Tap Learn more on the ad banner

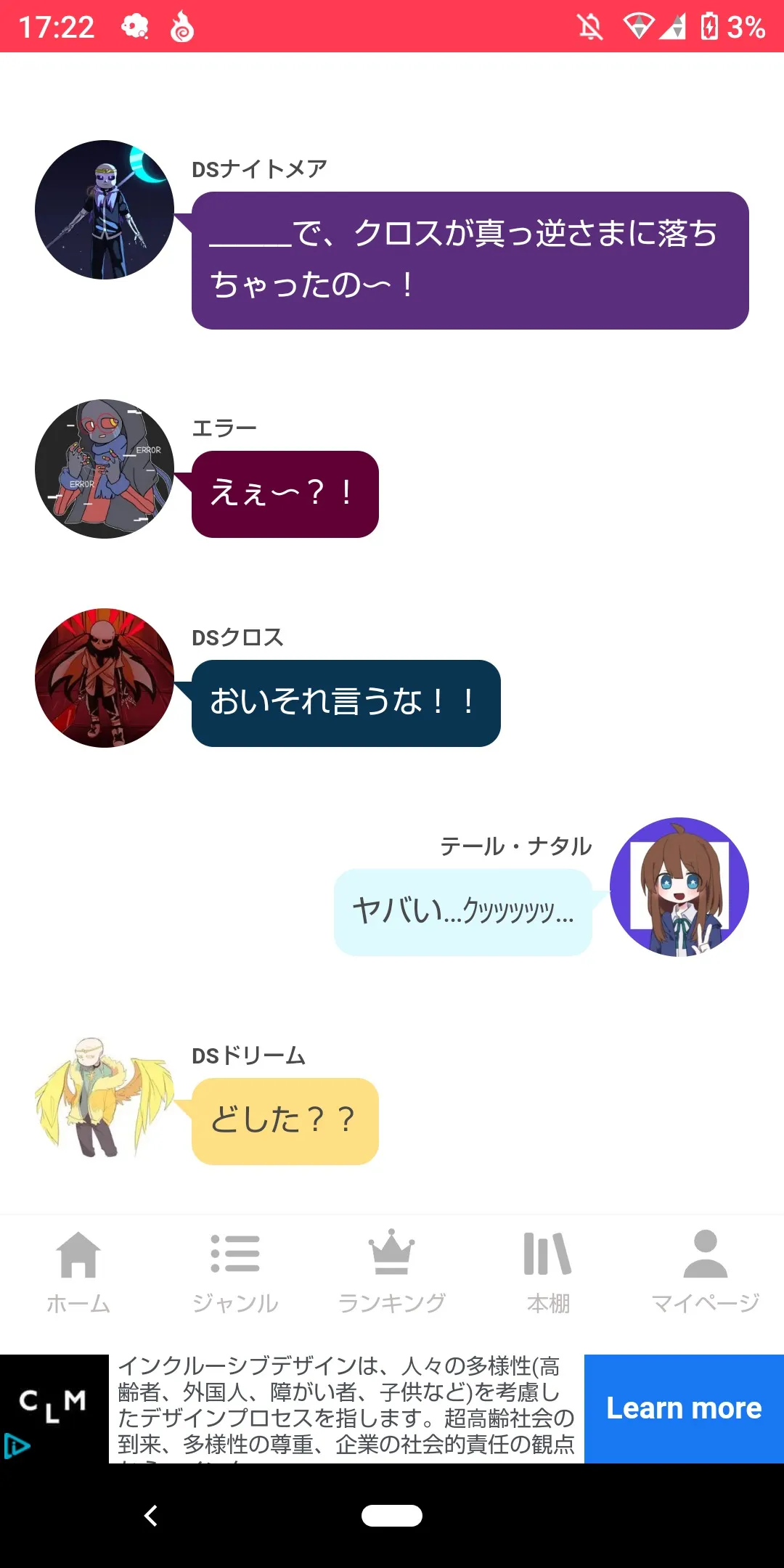point(683,1408)
